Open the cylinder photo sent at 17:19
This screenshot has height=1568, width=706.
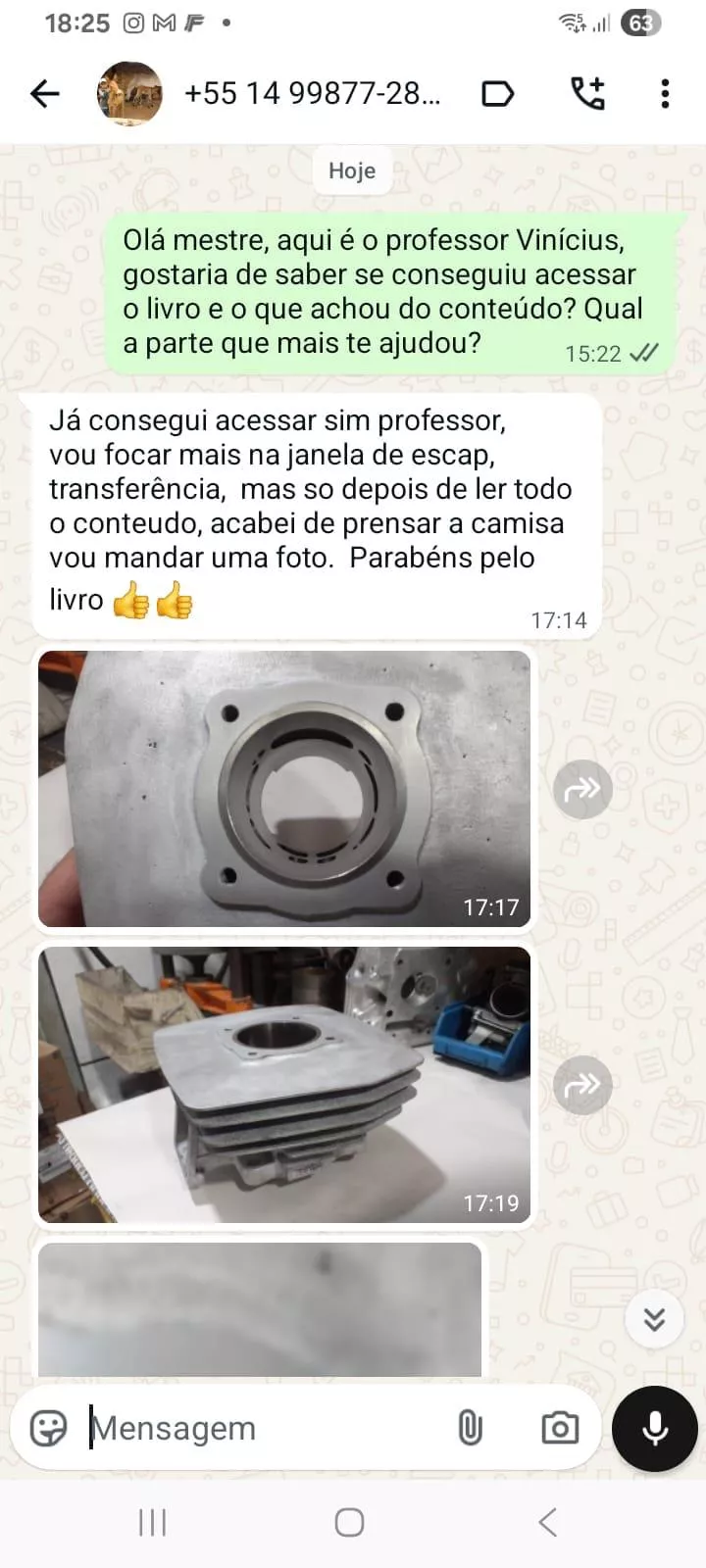[284, 1085]
